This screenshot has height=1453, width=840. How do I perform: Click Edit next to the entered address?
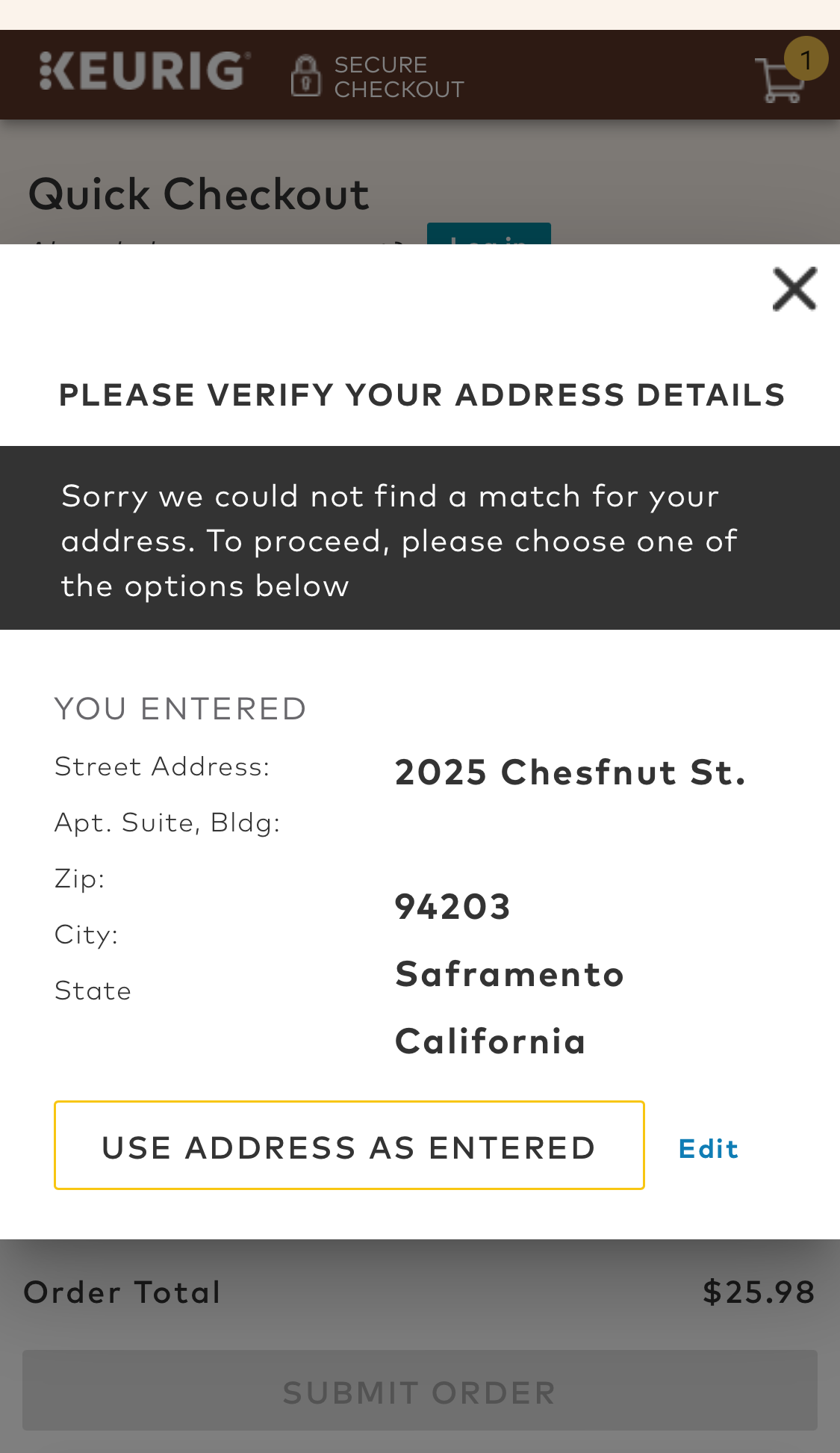(708, 1148)
